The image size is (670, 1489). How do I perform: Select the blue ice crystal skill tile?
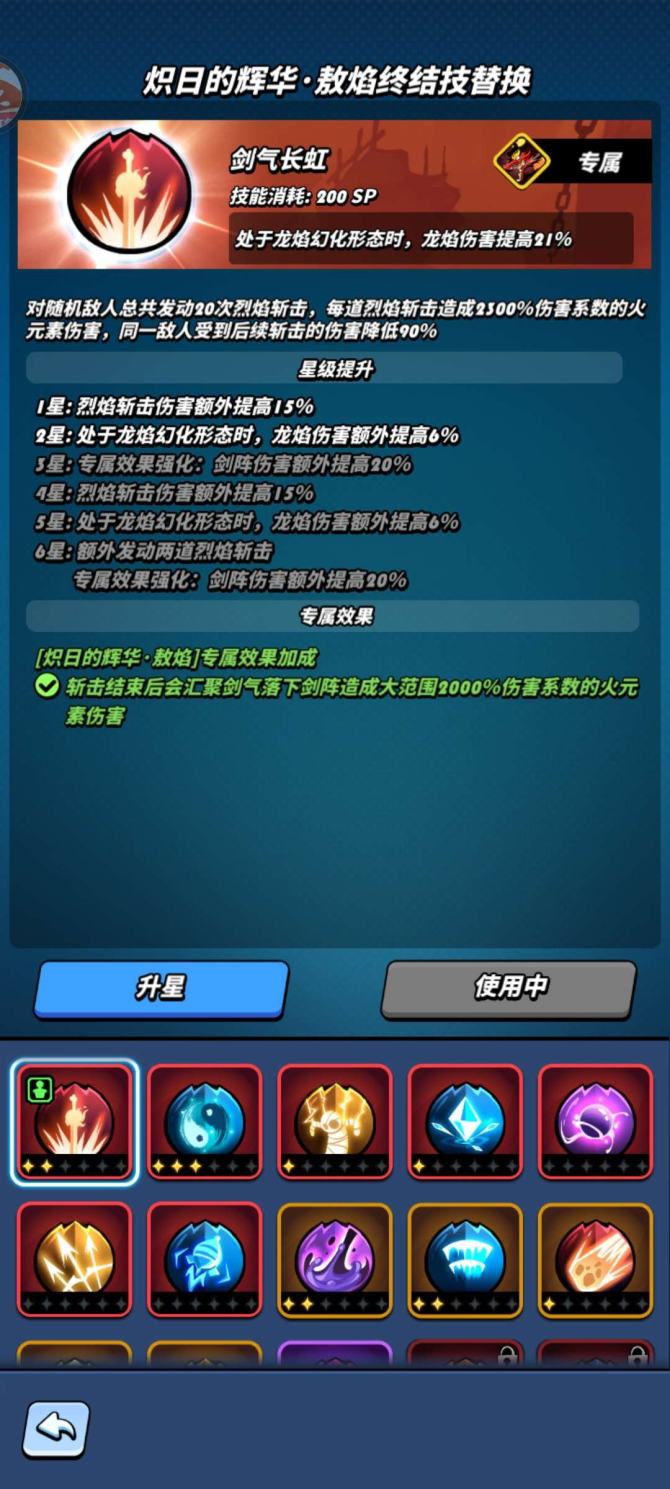coord(465,1121)
